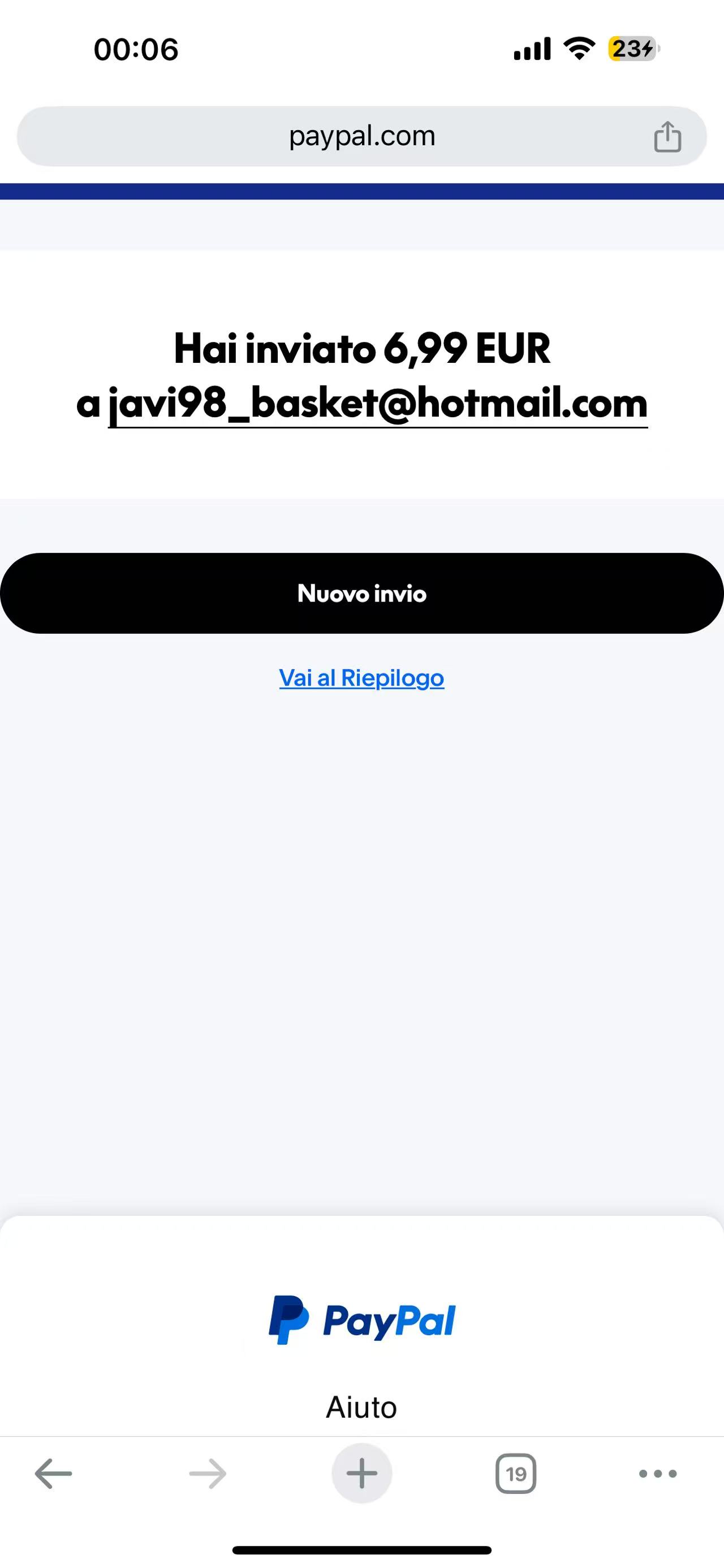Open the Vai al Riepilogo link

pos(361,678)
